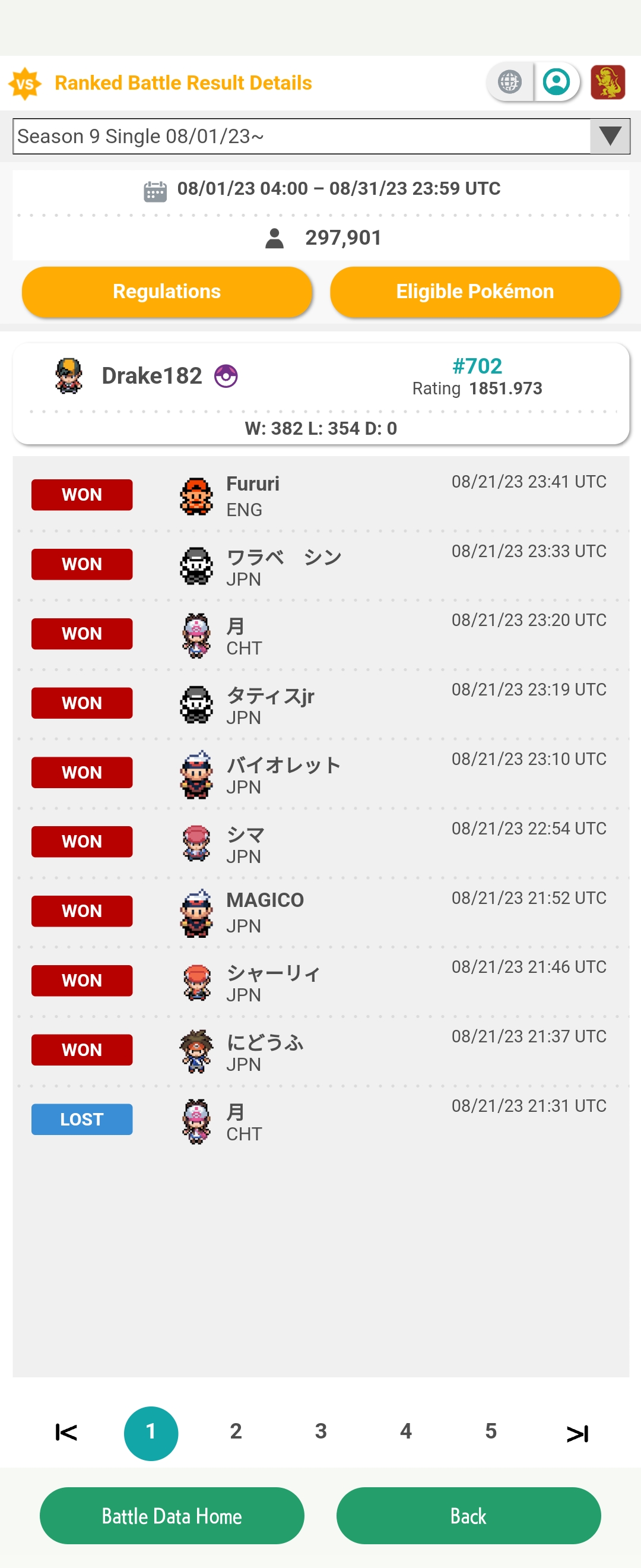This screenshot has width=641, height=1568.
Task: Open Regulations
Action: point(167,292)
